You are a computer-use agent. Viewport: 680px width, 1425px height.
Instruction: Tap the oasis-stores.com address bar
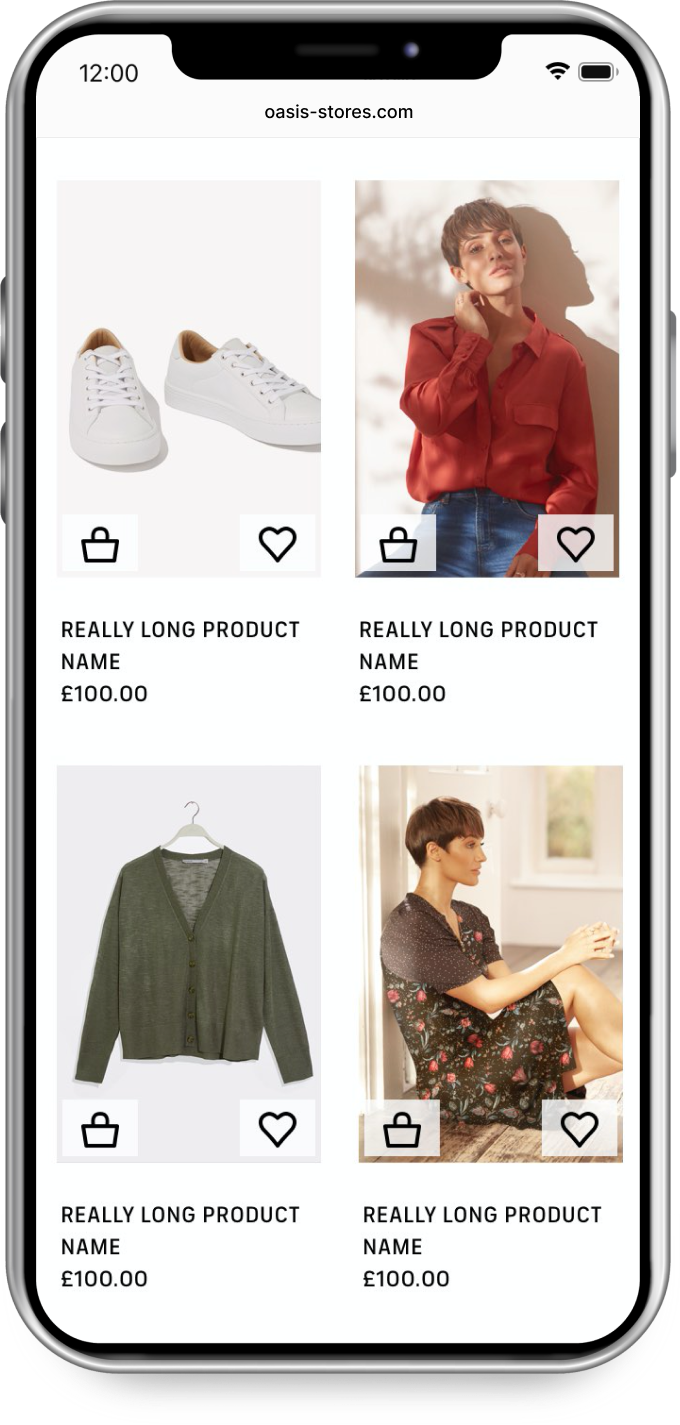pyautogui.click(x=339, y=112)
